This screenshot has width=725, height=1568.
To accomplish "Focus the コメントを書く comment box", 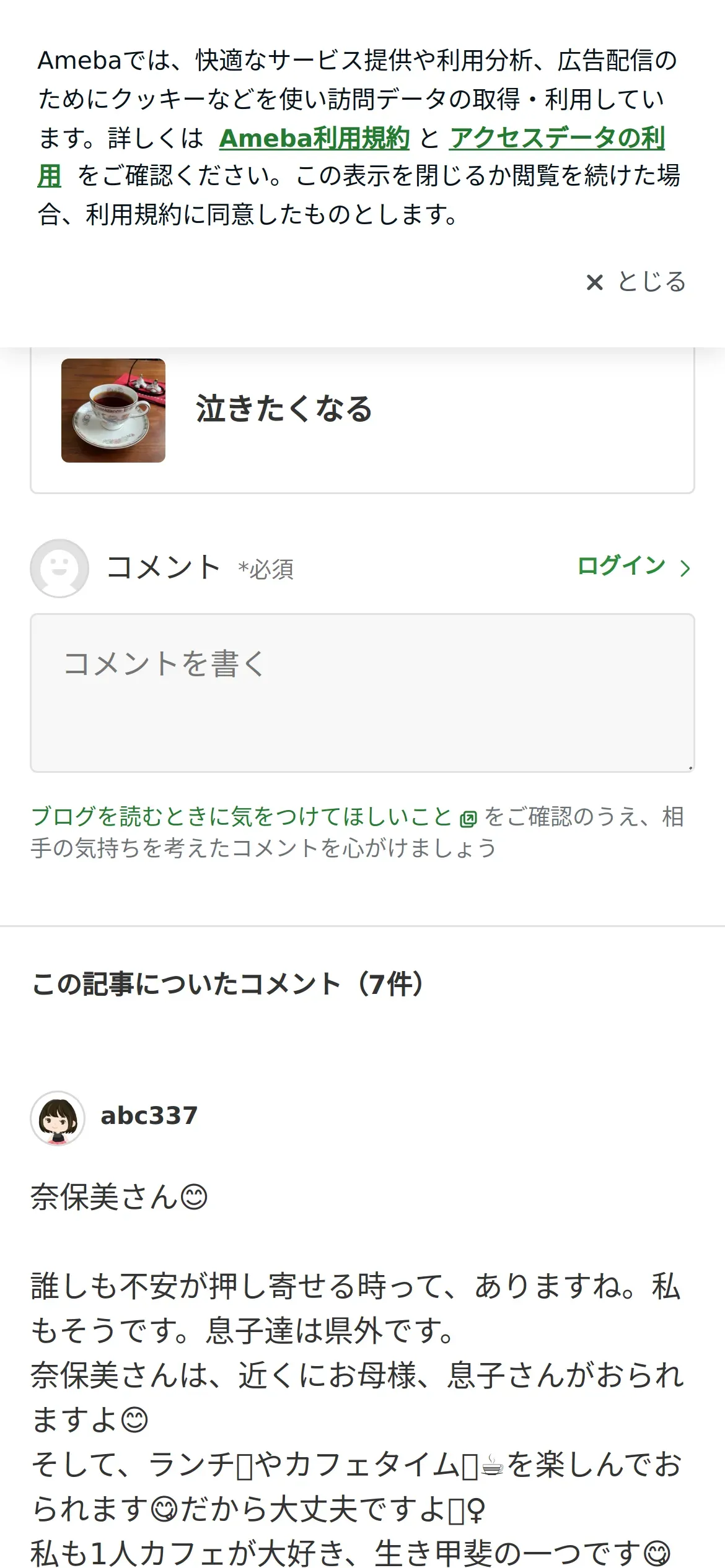I will tap(362, 692).
